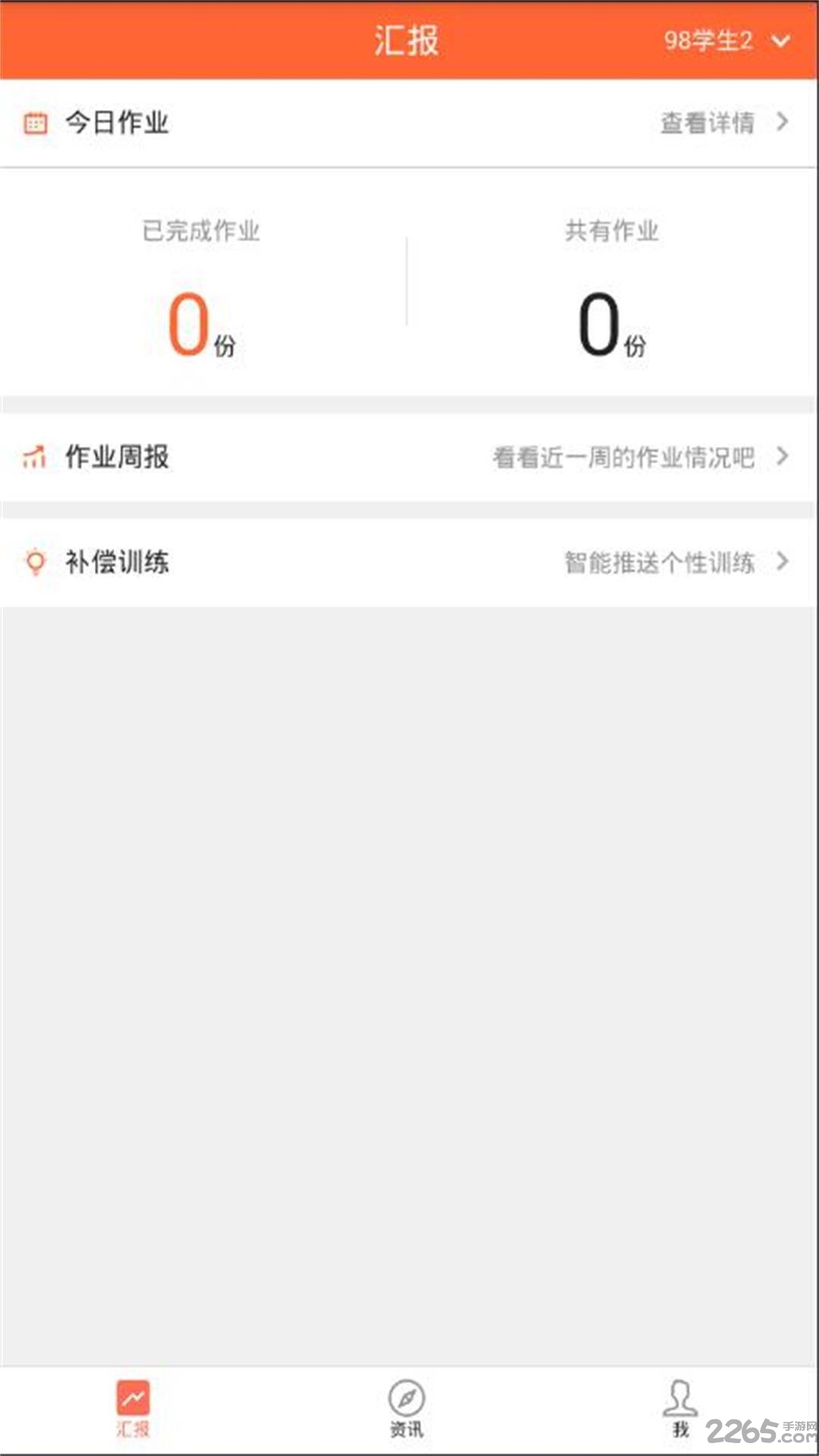Switch to the 资讯 tab
Image resolution: width=819 pixels, height=1456 pixels.
[407, 1409]
